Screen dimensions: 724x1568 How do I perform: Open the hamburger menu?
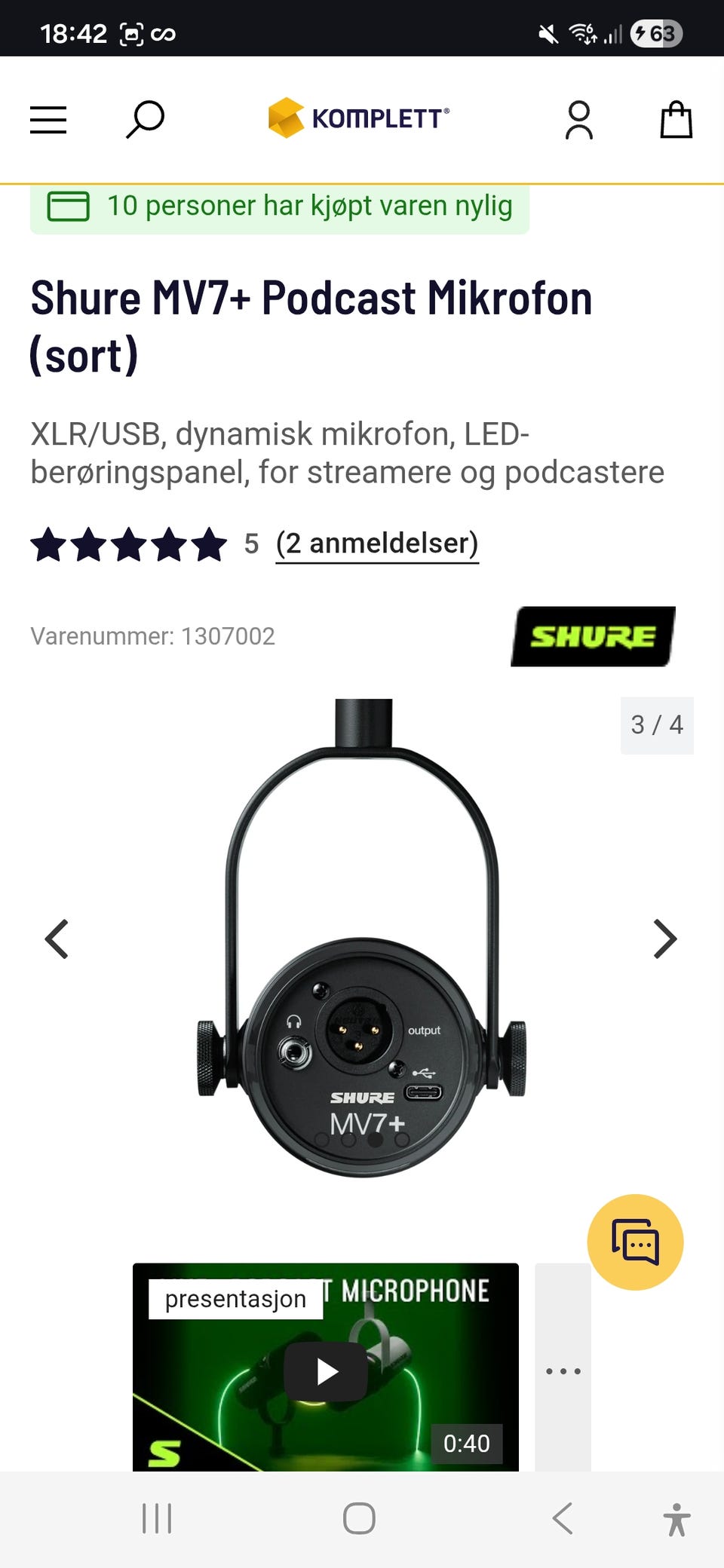coord(48,120)
